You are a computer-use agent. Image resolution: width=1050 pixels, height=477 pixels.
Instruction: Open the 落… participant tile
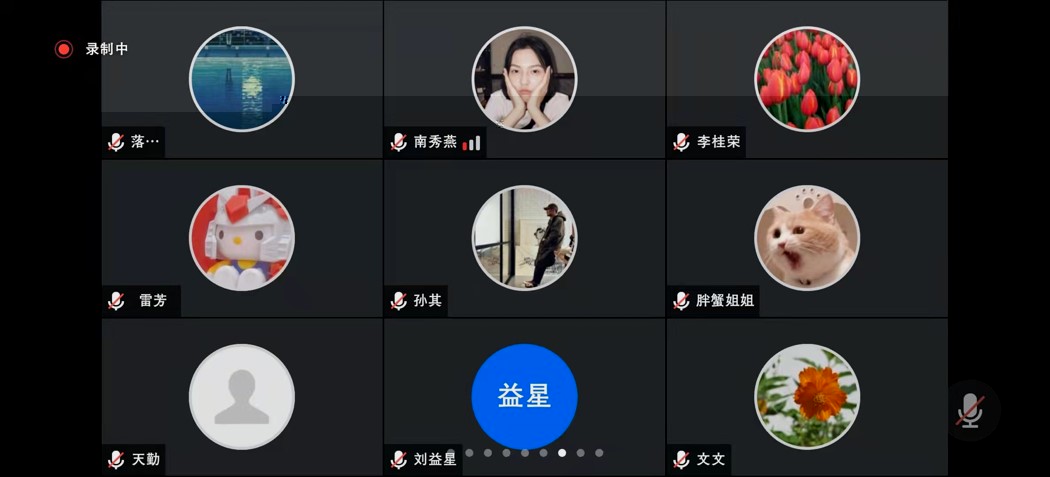[241, 79]
